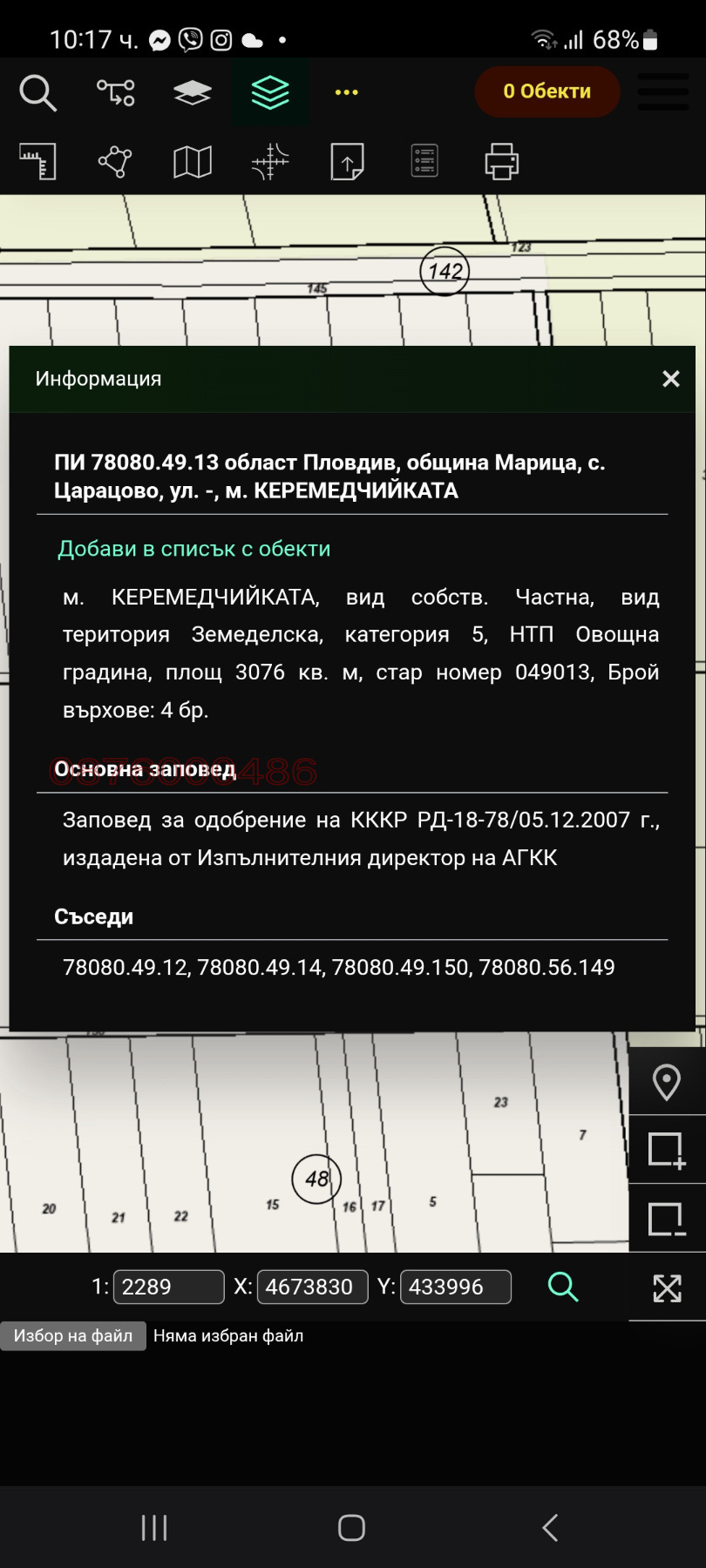Tap the green search icon by coordinates

(x=563, y=1287)
